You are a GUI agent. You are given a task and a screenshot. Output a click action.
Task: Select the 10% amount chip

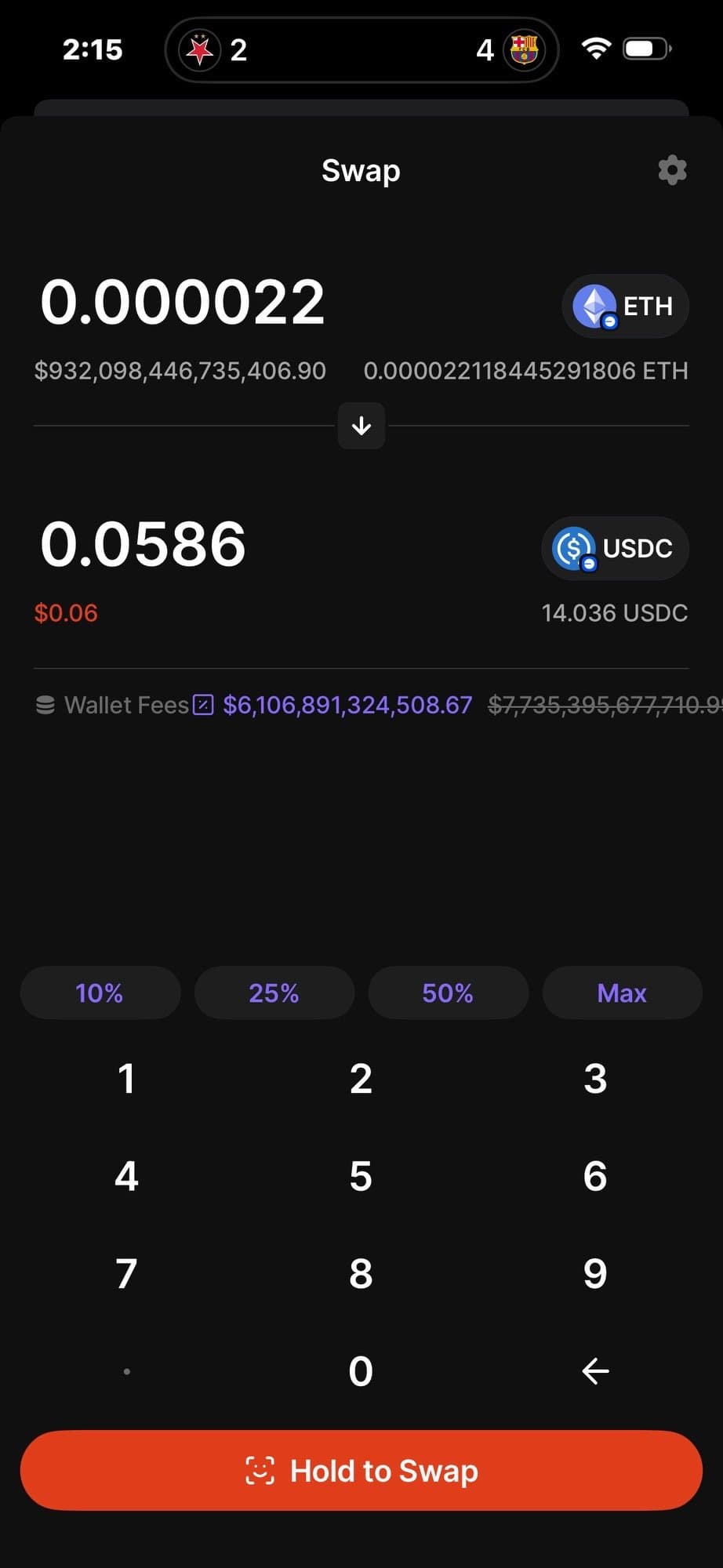pyautogui.click(x=100, y=993)
